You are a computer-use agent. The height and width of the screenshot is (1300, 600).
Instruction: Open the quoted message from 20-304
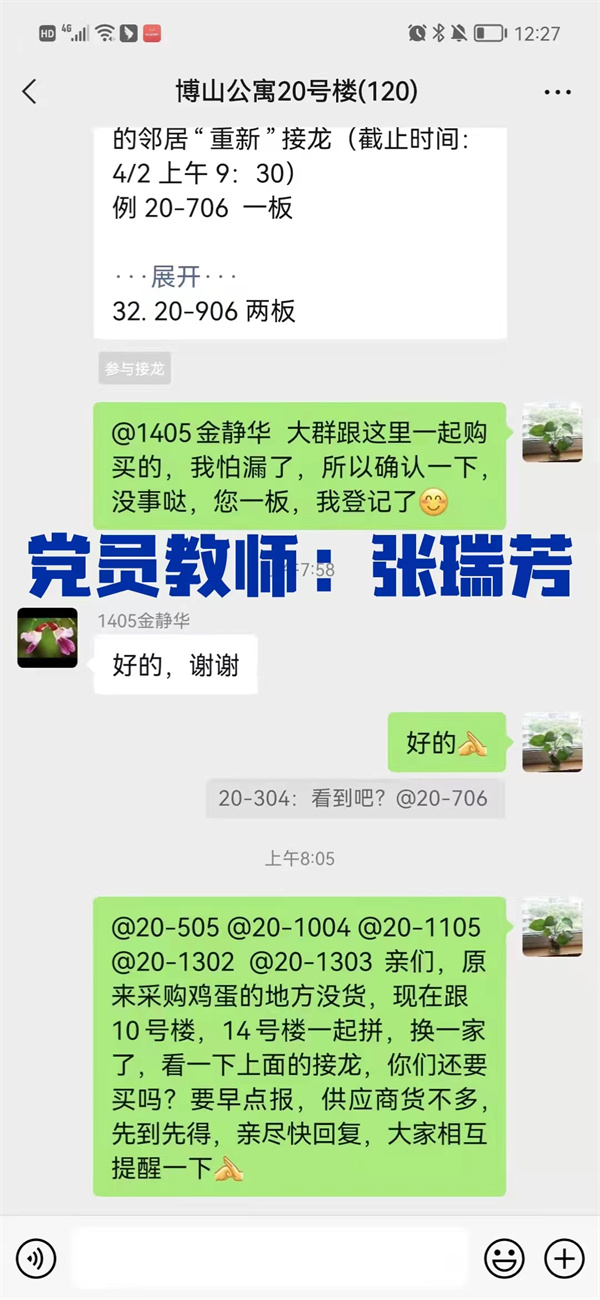click(x=354, y=798)
